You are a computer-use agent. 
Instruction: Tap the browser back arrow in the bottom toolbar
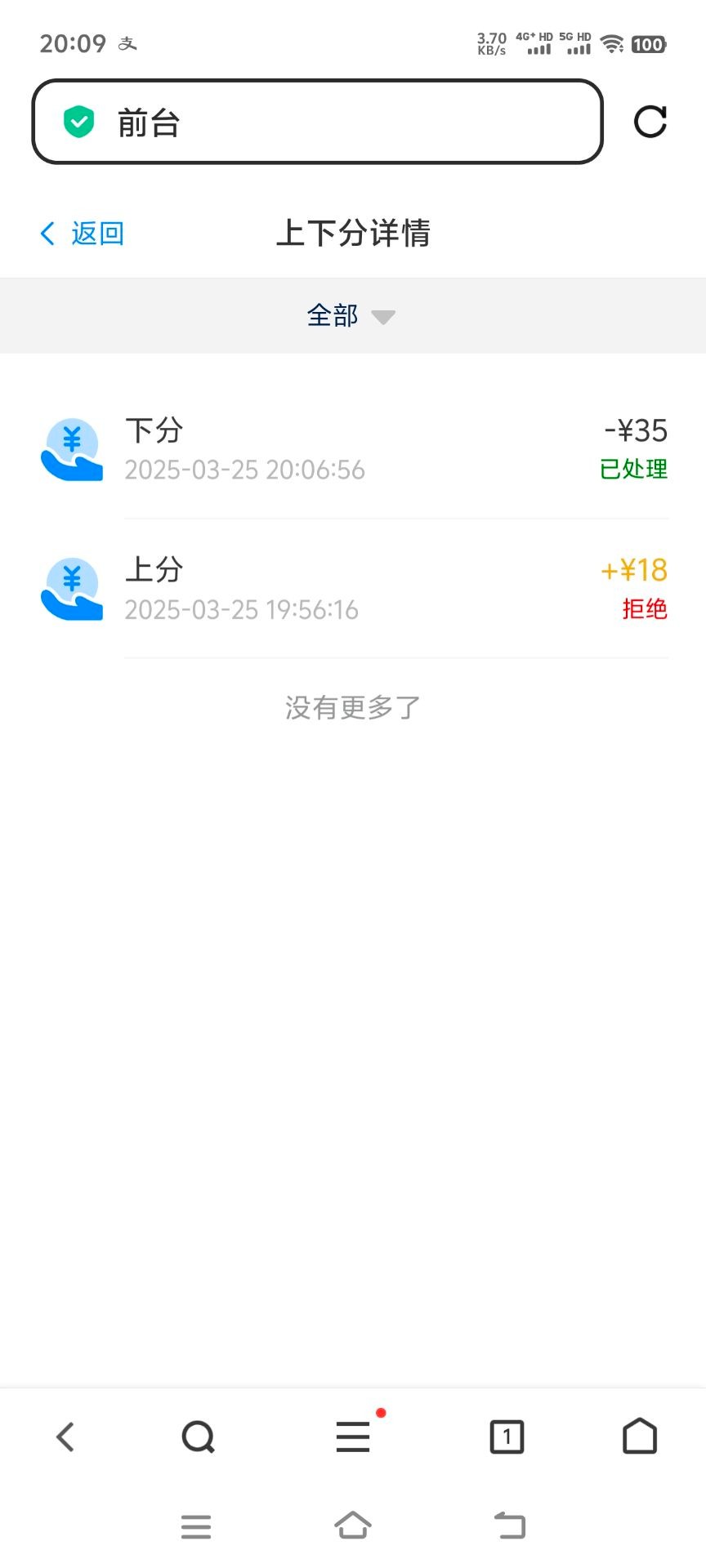click(x=65, y=1437)
